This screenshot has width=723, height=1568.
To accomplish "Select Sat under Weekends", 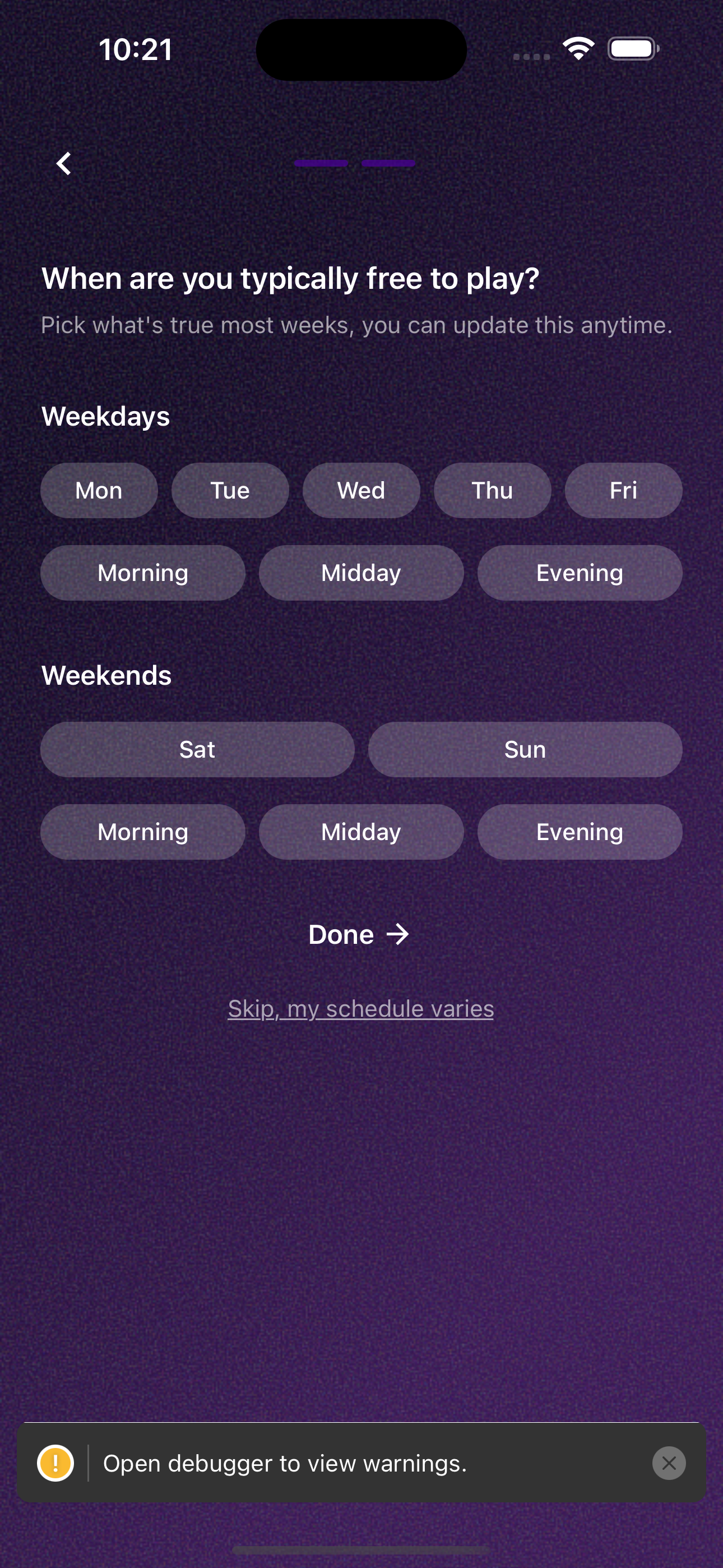I will 197,749.
